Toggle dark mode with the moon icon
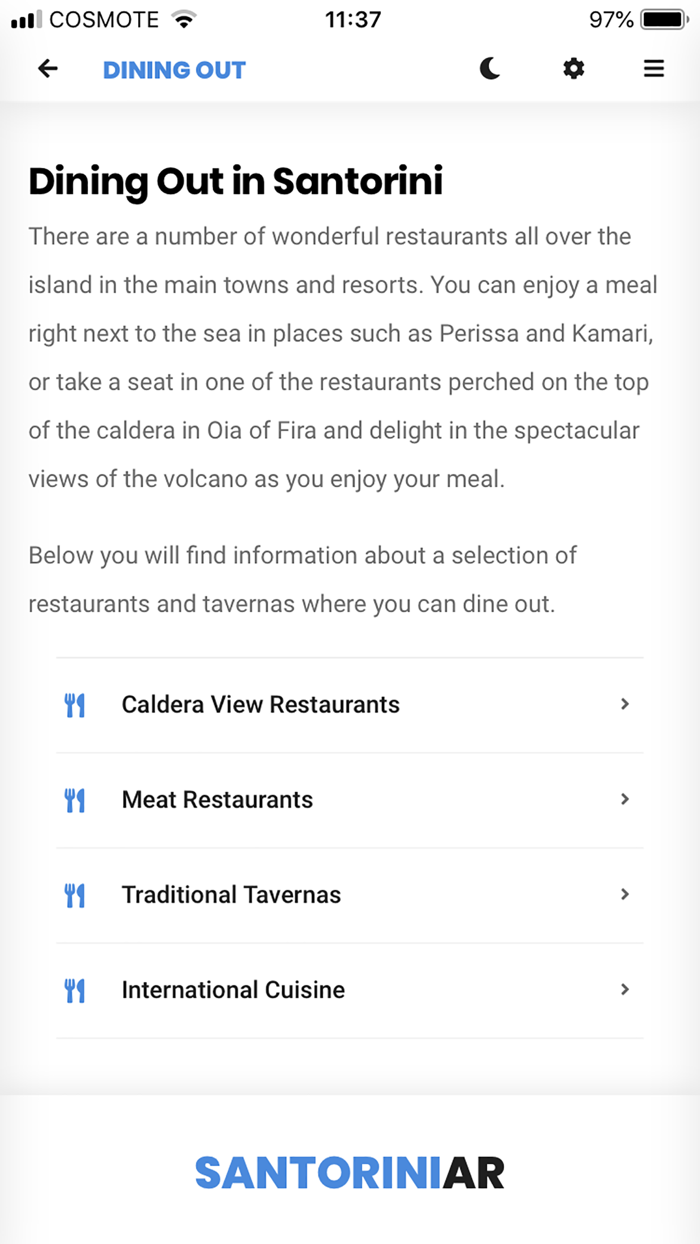700x1244 pixels. tap(489, 69)
